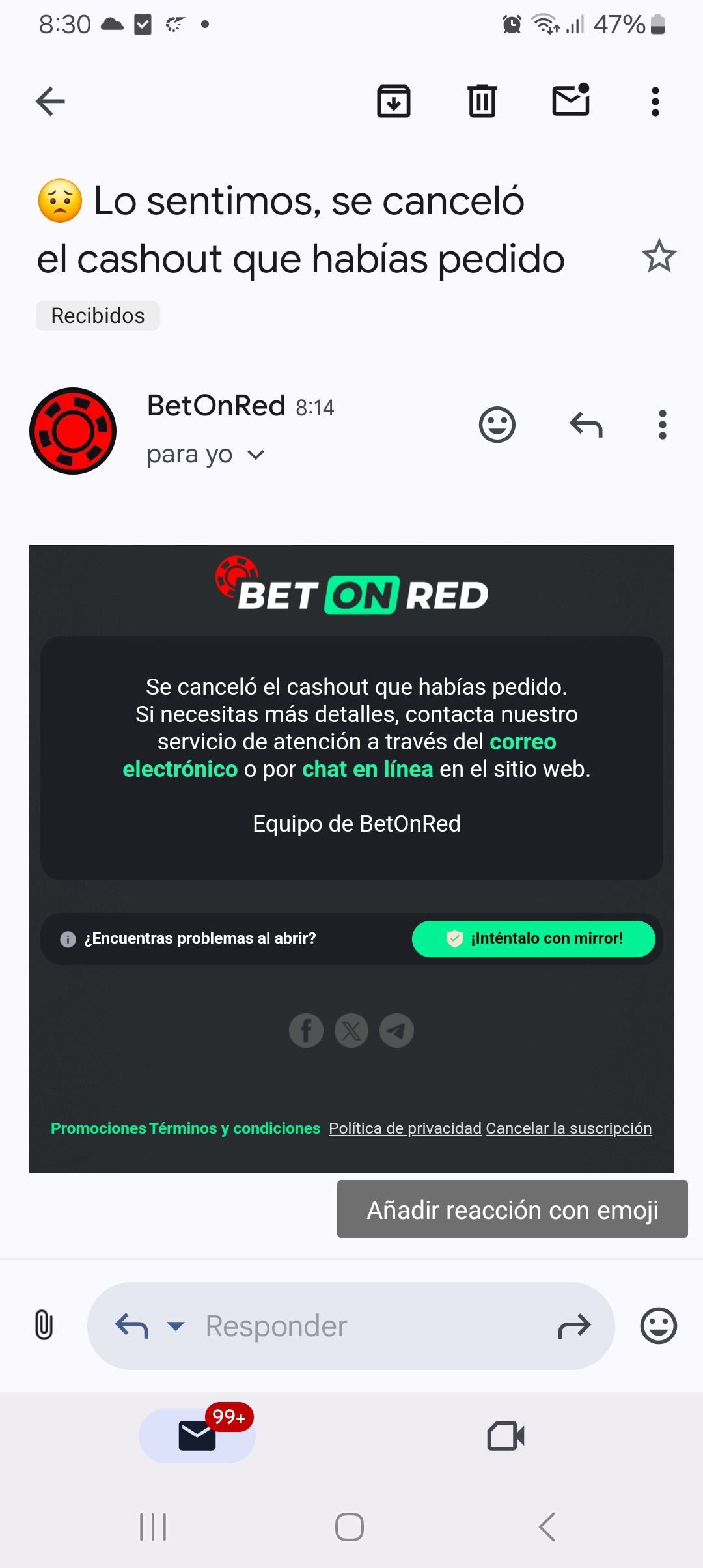Open BetOnRed's Facebook page icon
The height and width of the screenshot is (1568, 703).
306,1030
